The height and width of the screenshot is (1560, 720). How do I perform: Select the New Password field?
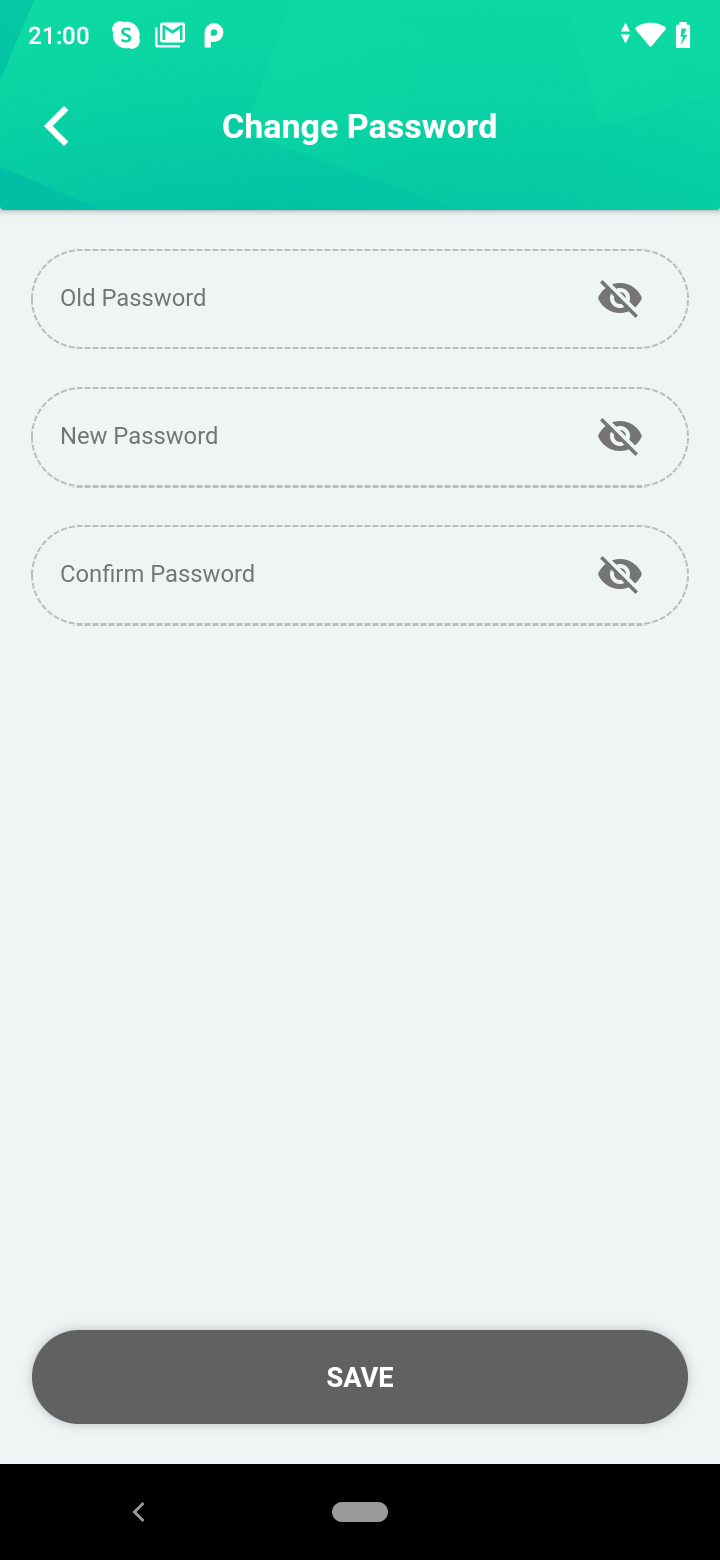300,436
